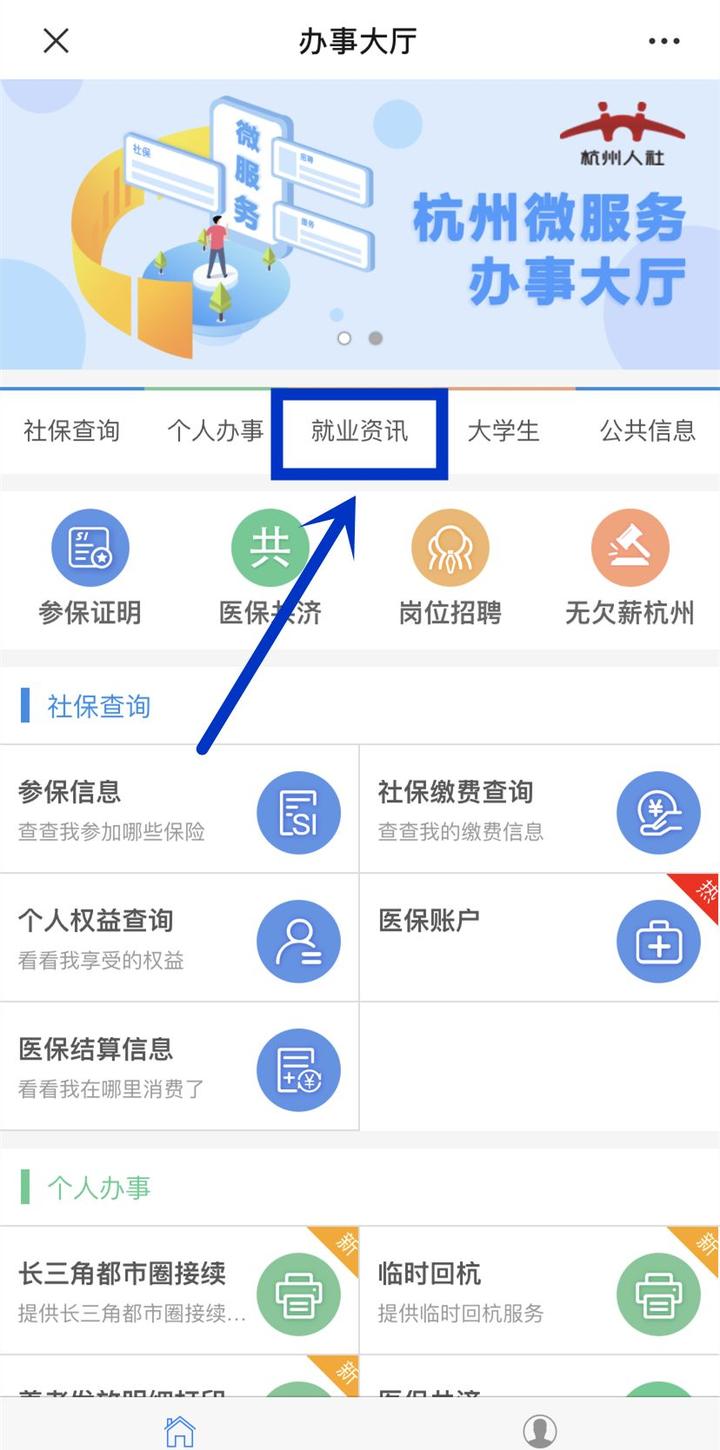Open 医保结算信息
Viewport: 720px width, 1450px height.
(x=180, y=1067)
